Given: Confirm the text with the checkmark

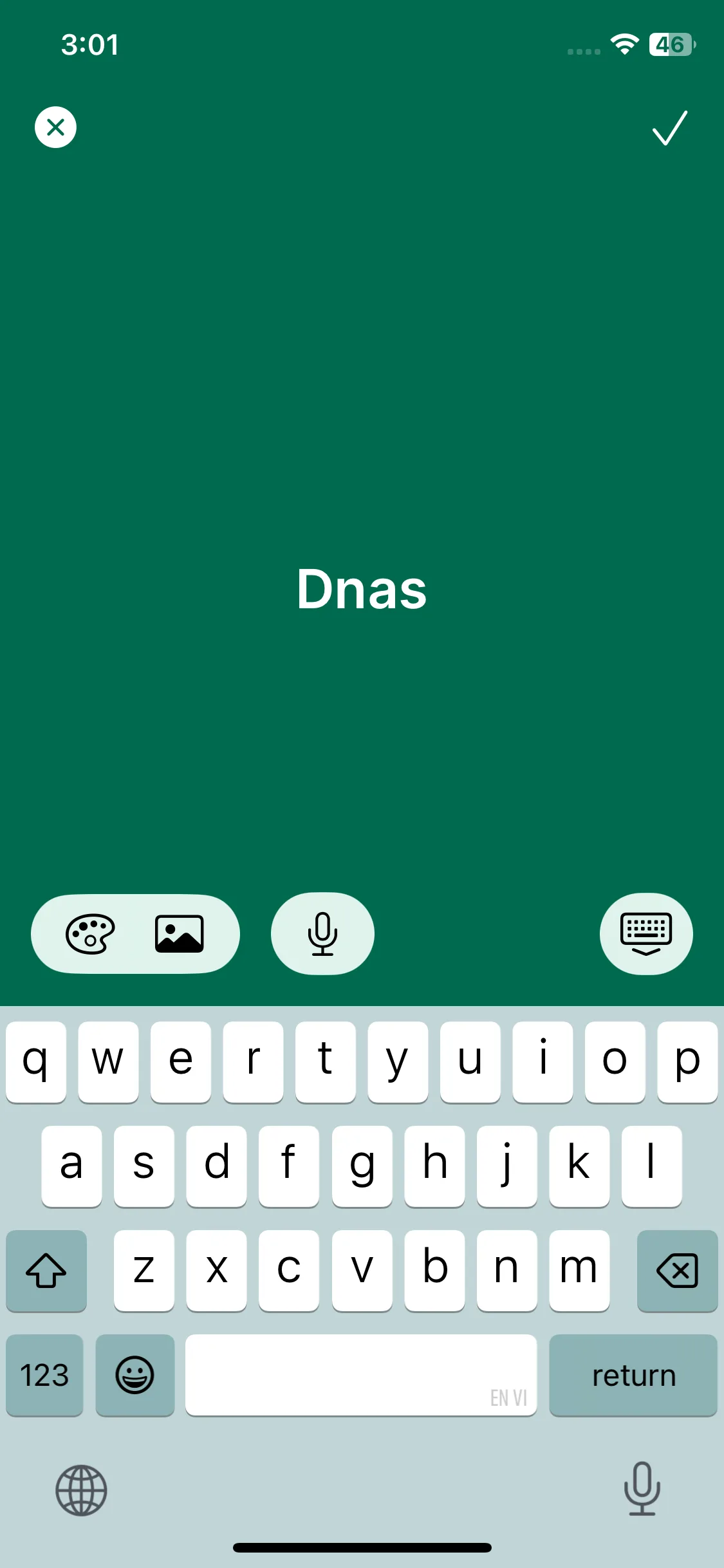Looking at the screenshot, I should pos(669,127).
